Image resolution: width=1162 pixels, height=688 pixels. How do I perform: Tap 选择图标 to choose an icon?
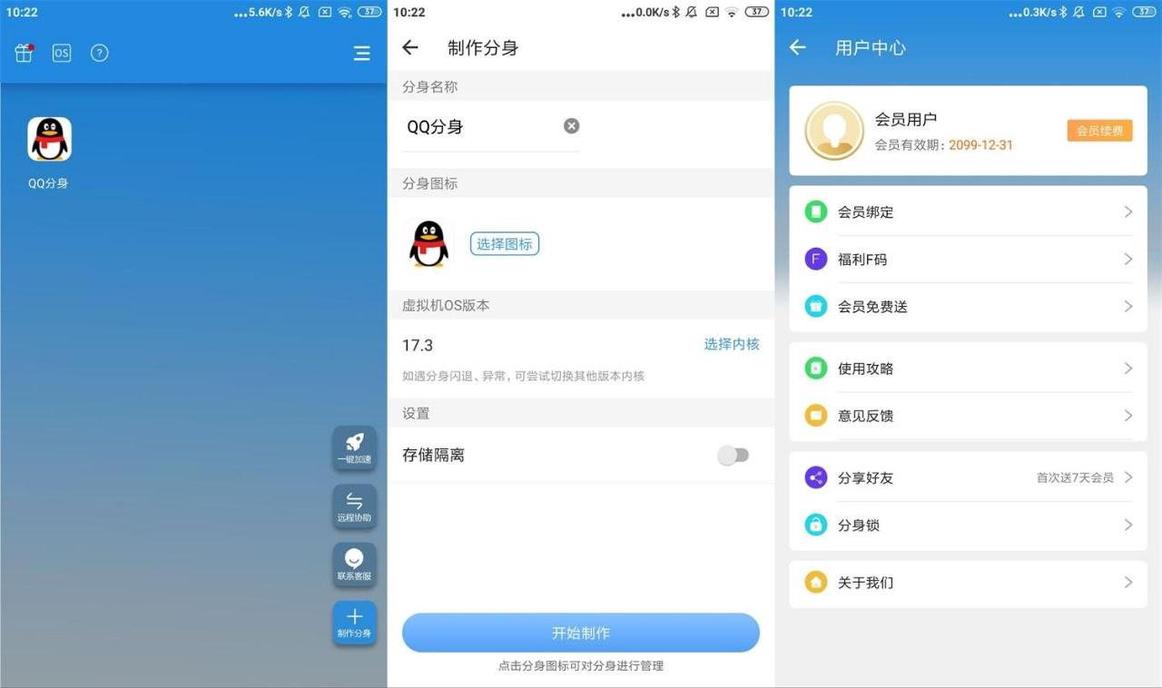pos(504,243)
